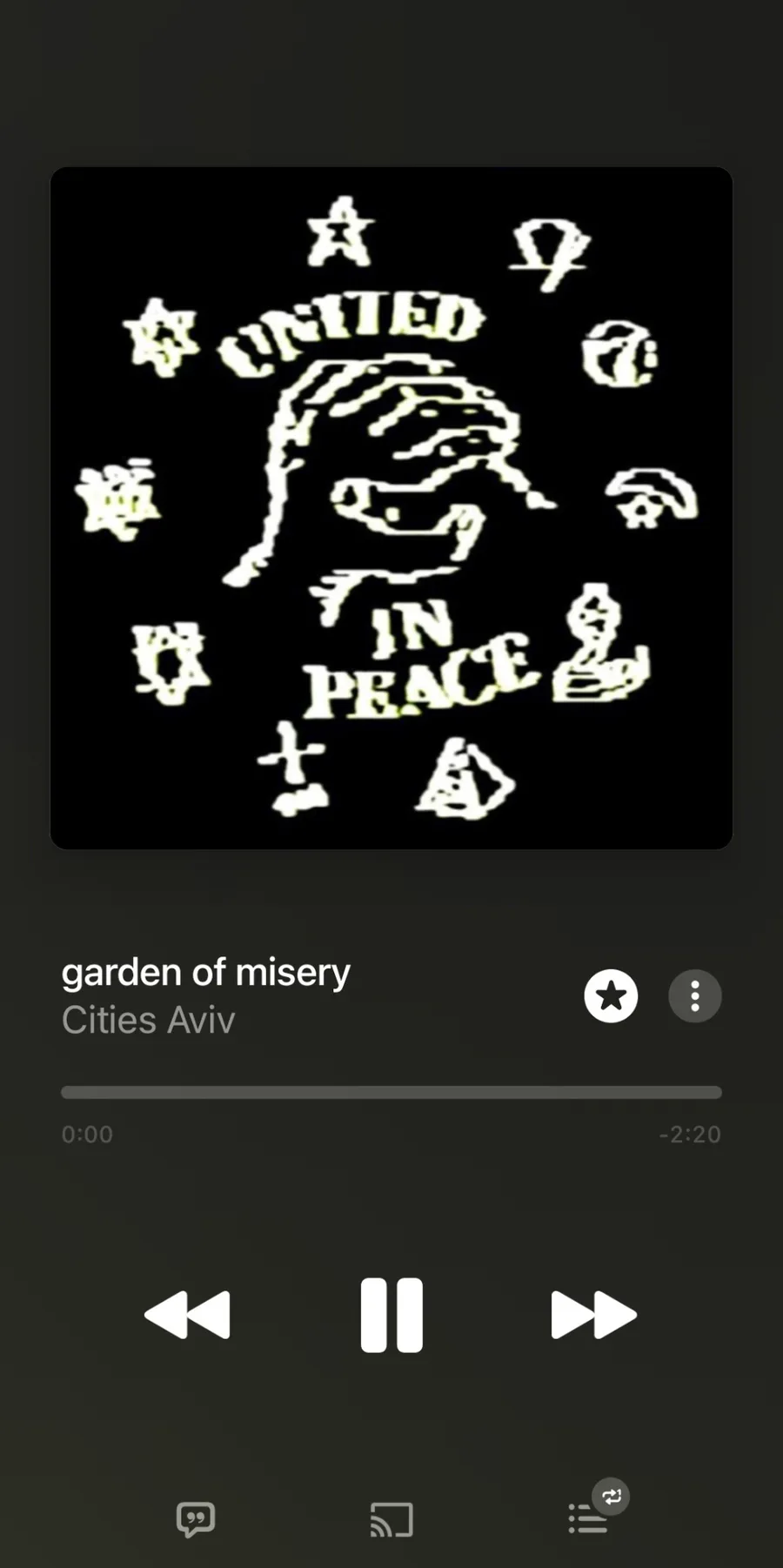Image resolution: width=783 pixels, height=1568 pixels.
Task: Open the cast to device option
Action: pyautogui.click(x=391, y=1519)
